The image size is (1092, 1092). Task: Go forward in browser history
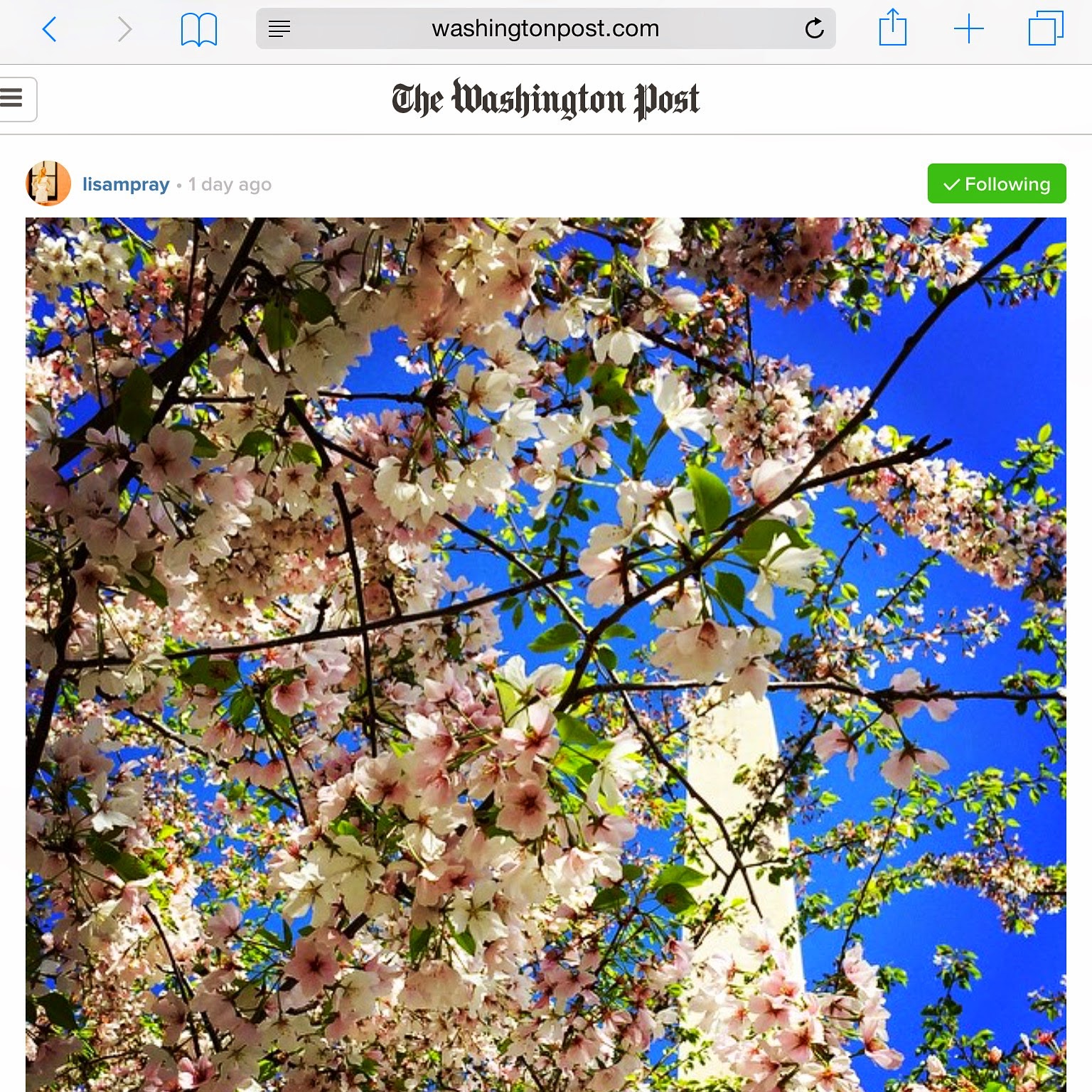pos(125,30)
